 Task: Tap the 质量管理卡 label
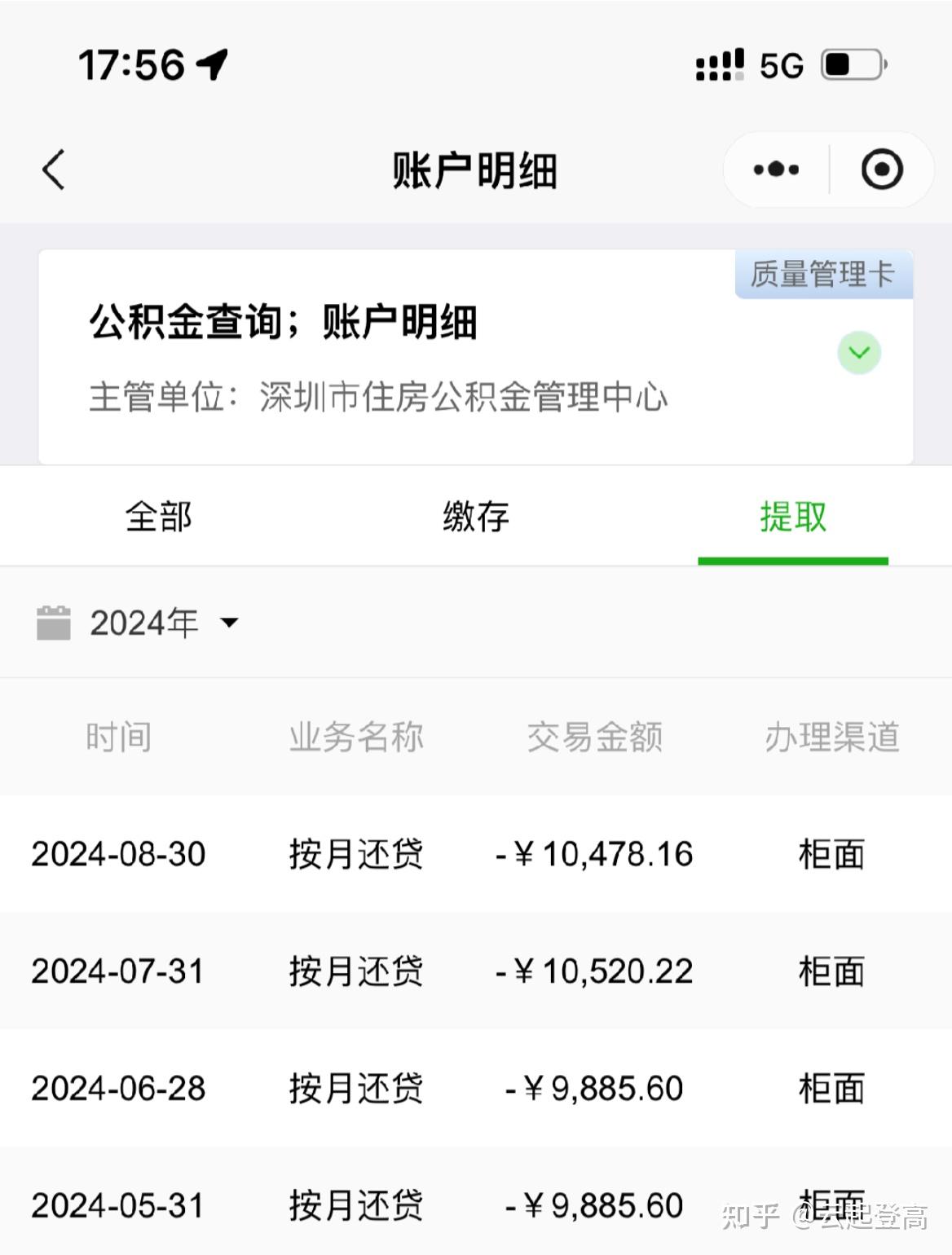(822, 275)
